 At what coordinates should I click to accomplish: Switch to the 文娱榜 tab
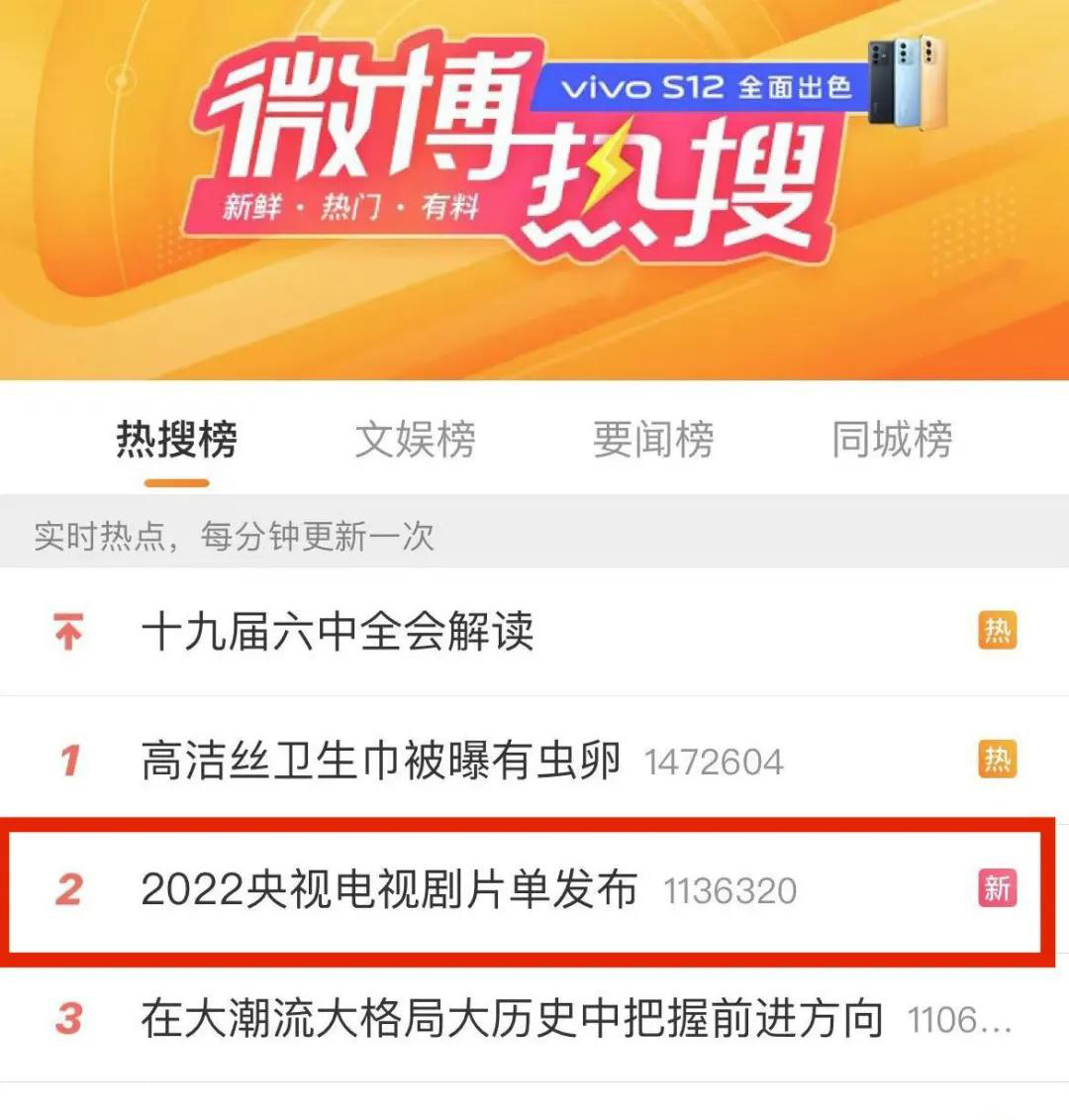pyautogui.click(x=415, y=440)
